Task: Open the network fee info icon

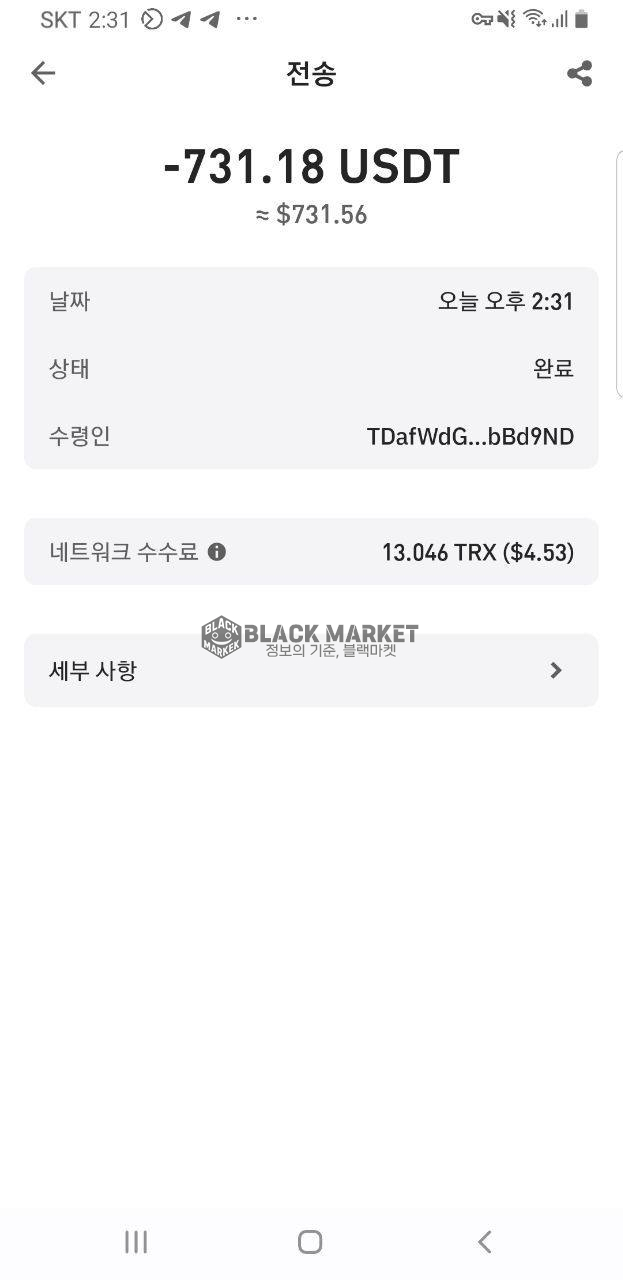Action: [x=217, y=551]
